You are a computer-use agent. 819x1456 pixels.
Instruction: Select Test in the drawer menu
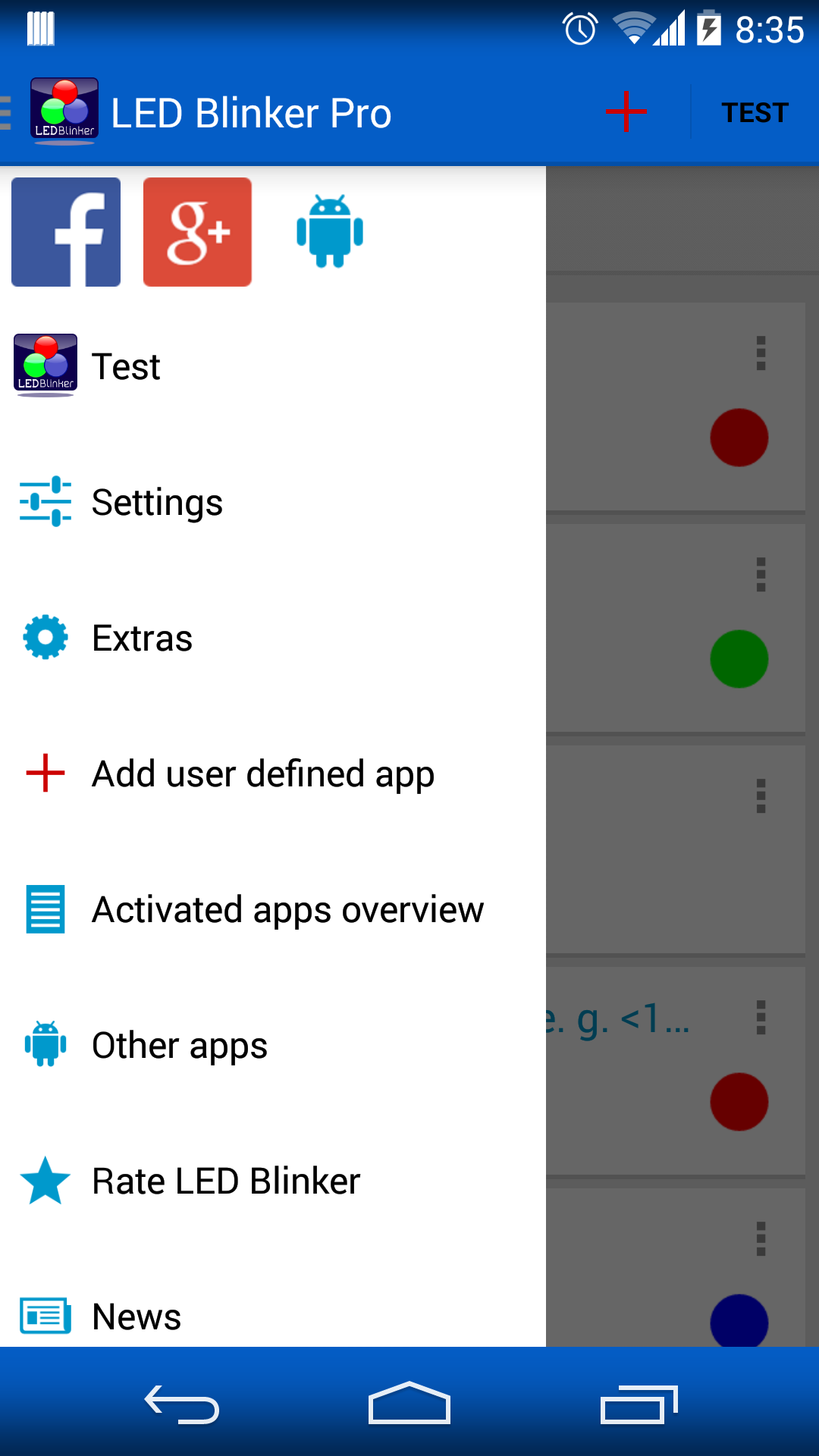(273, 367)
